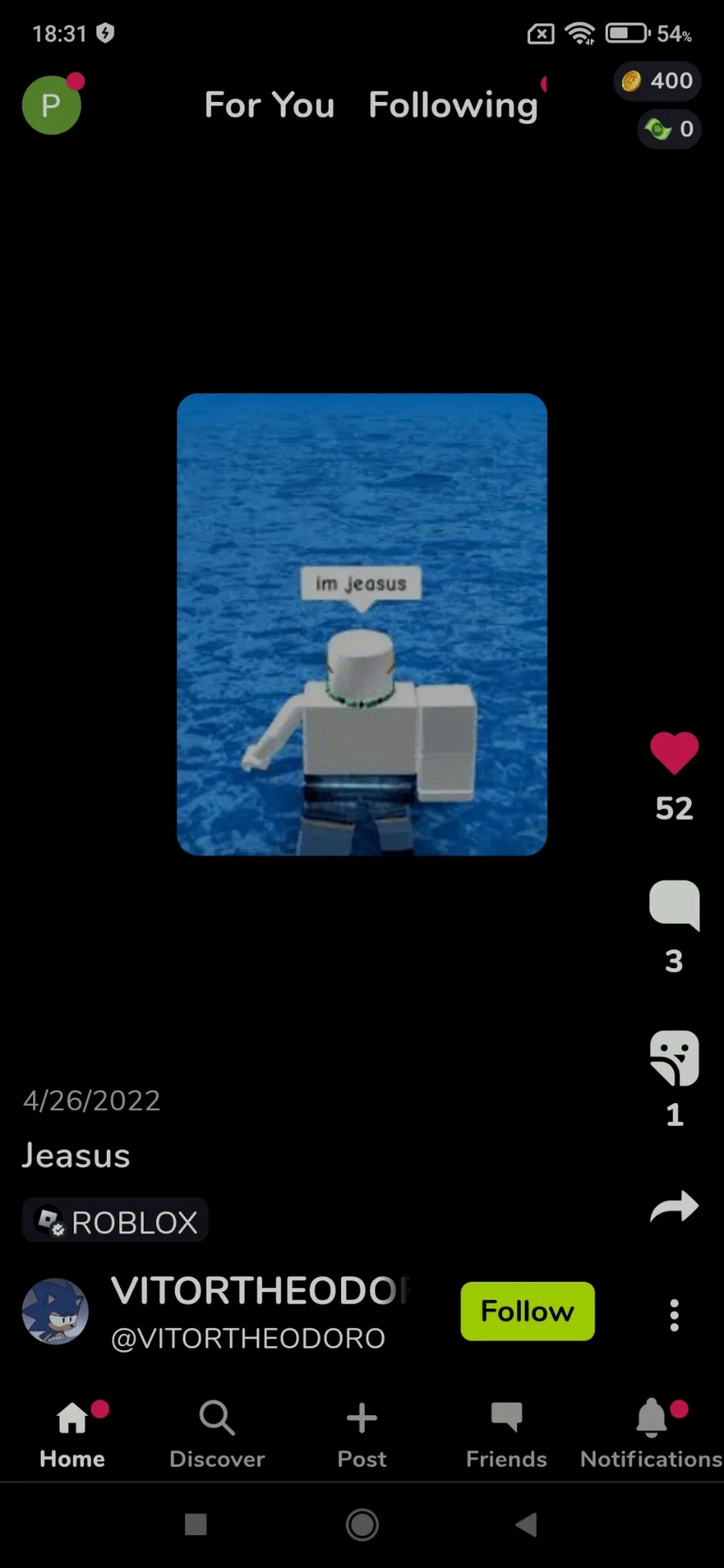
Task: Share the Jeasus post
Action: pos(674,1207)
